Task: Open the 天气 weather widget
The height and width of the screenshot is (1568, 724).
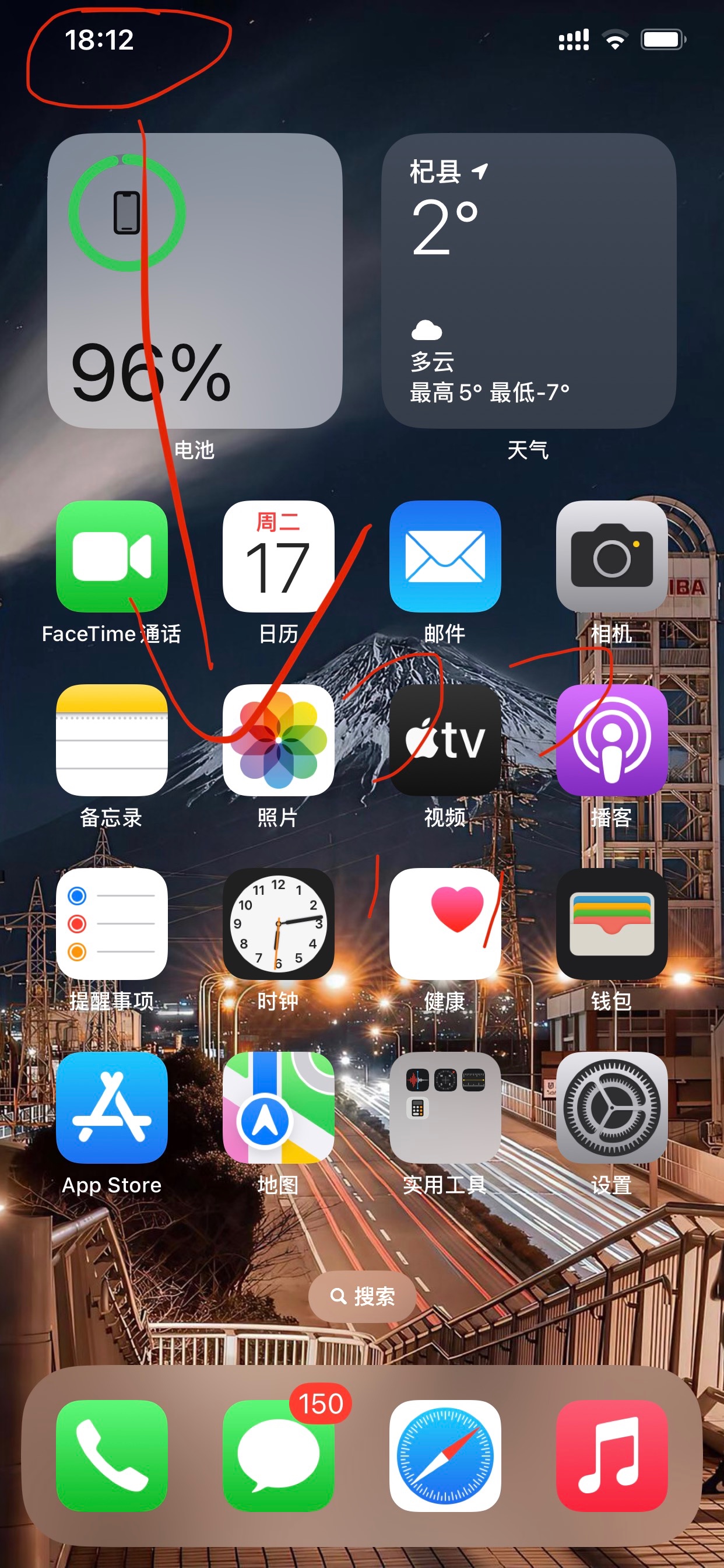Action: pyautogui.click(x=528, y=280)
